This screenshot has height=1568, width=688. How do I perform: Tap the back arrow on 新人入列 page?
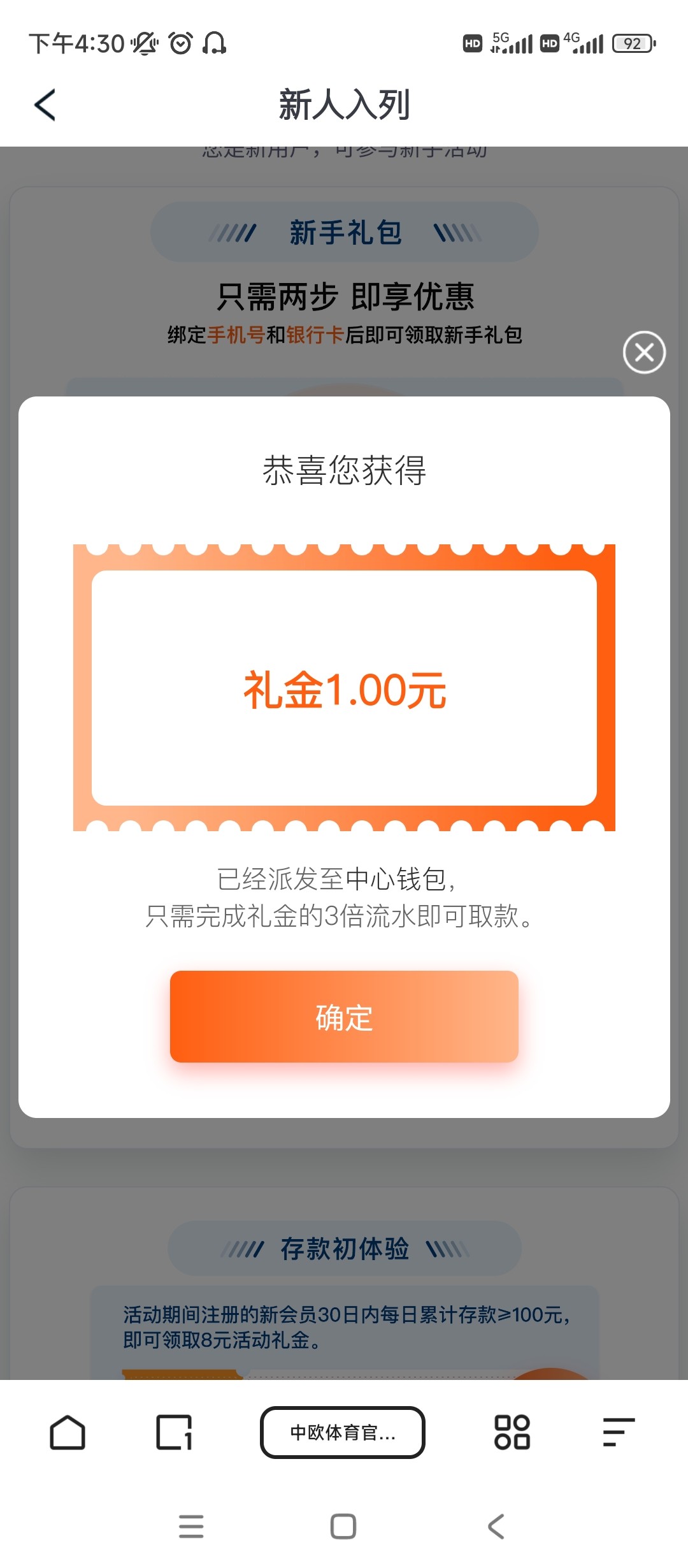[45, 104]
